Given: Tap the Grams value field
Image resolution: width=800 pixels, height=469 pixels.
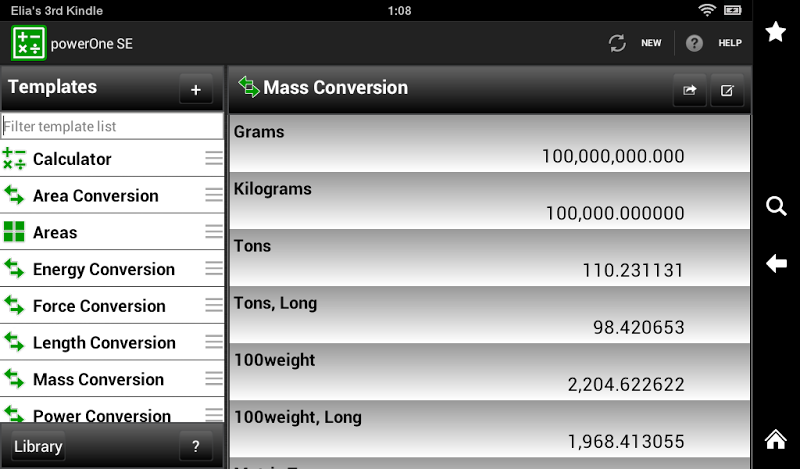Looking at the screenshot, I should pyautogui.click(x=490, y=145).
